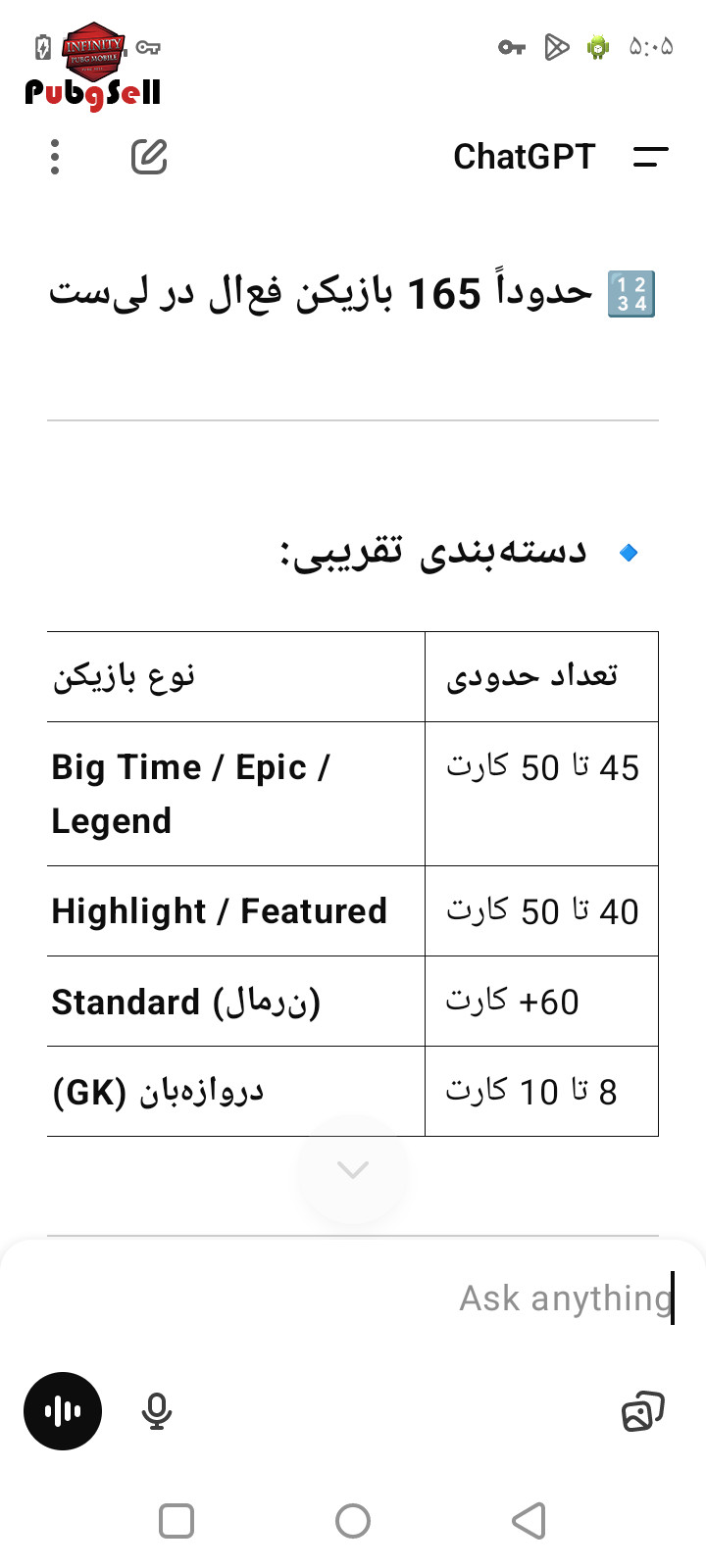Go back using the system back button
The height and width of the screenshot is (1568, 706).
(x=529, y=1521)
